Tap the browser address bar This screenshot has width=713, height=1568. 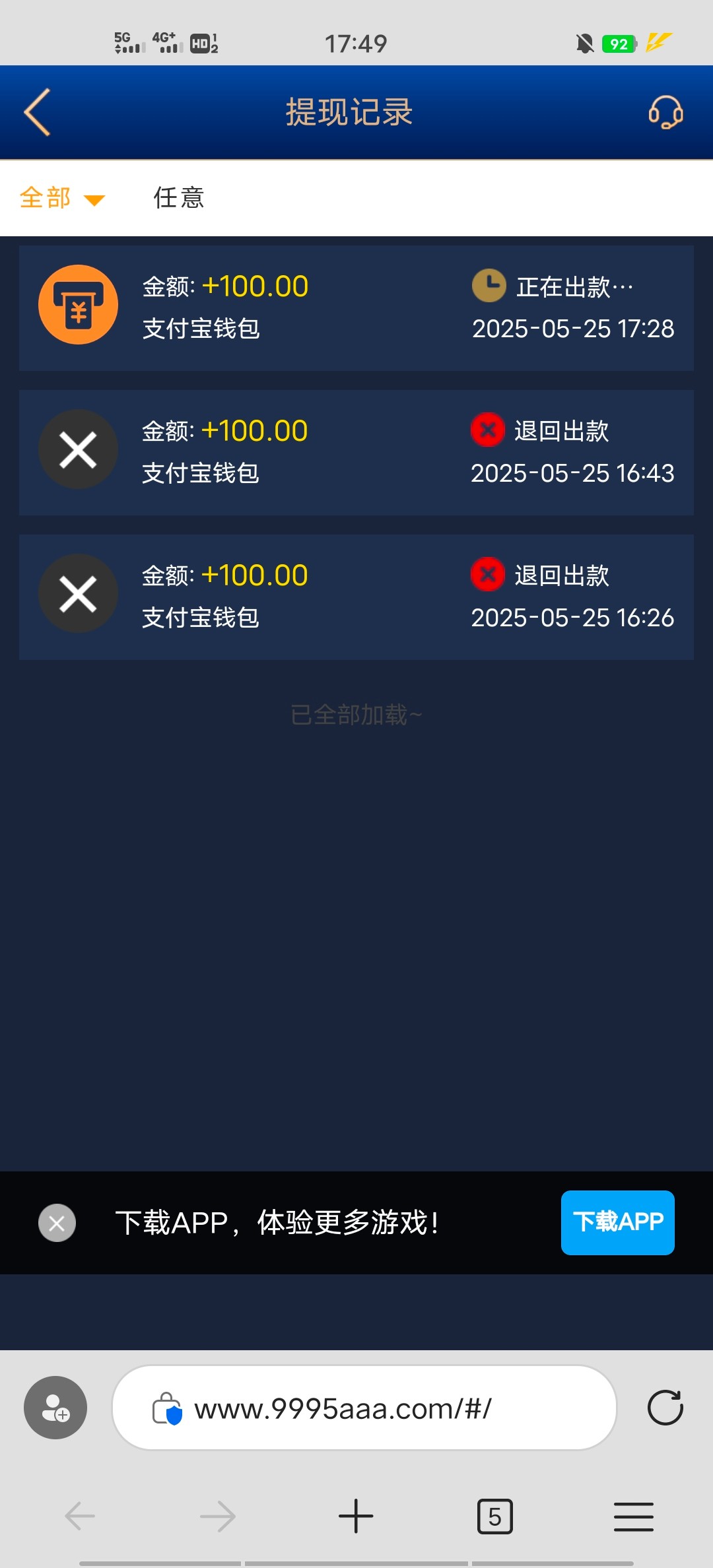tap(364, 1408)
